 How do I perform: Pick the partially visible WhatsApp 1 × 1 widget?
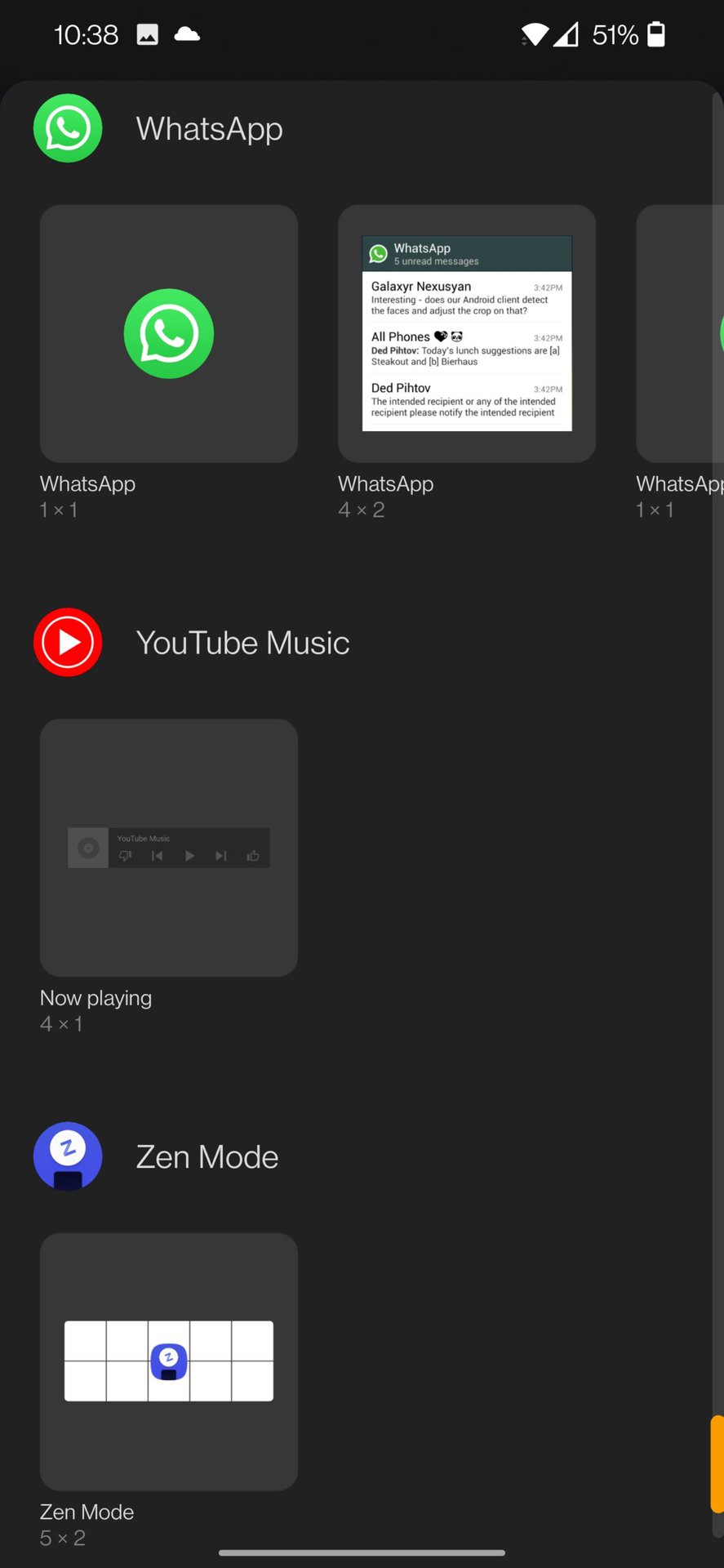click(x=679, y=333)
